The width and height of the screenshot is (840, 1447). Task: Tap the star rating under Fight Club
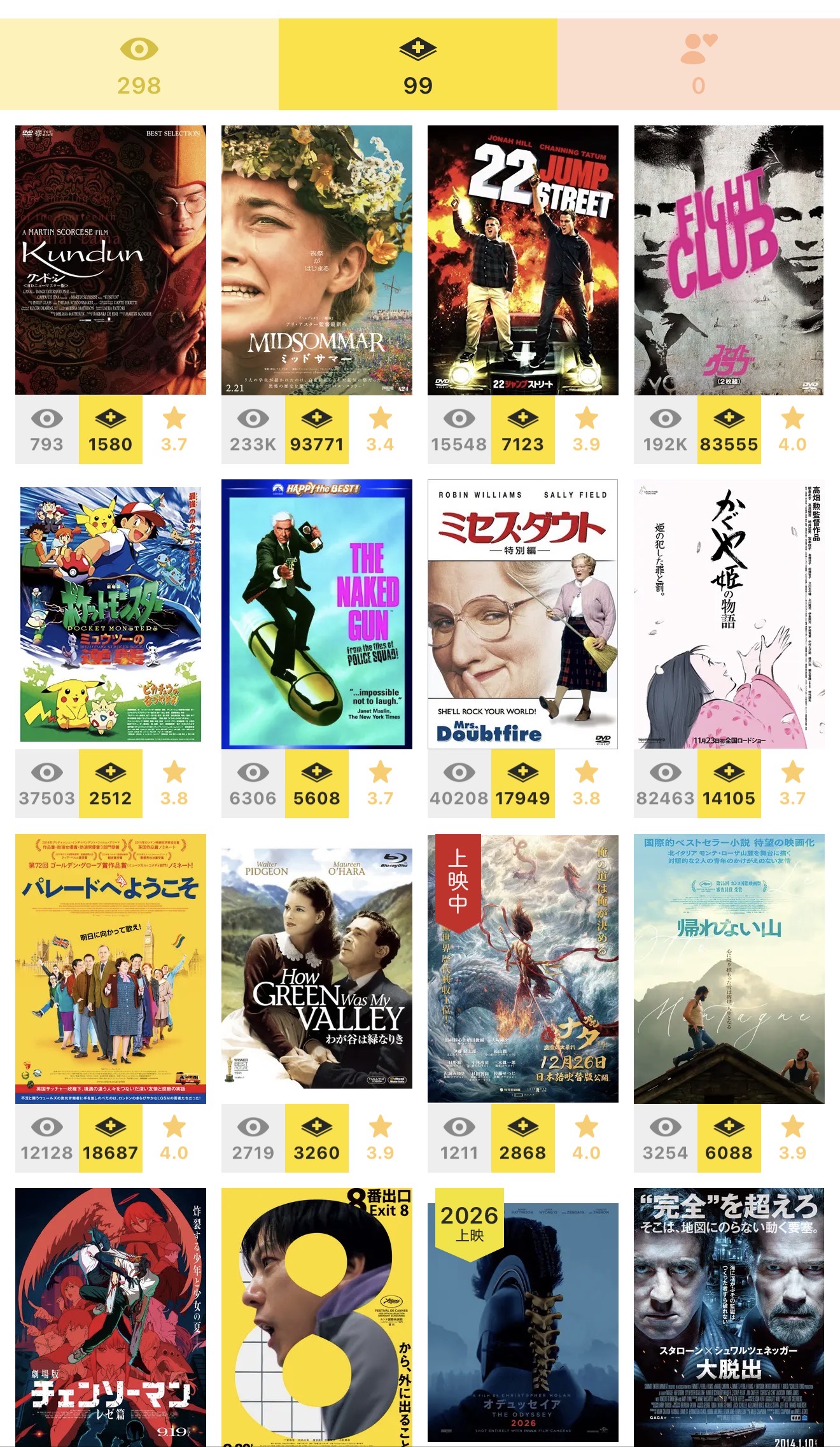coord(792,430)
